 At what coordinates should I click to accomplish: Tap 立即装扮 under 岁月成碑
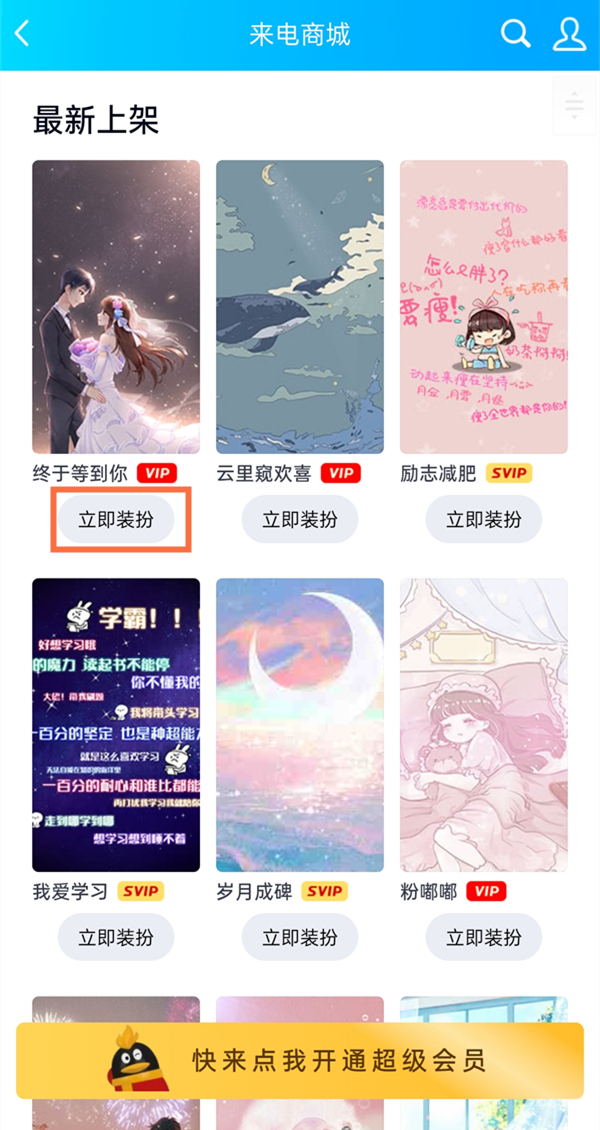pos(300,938)
